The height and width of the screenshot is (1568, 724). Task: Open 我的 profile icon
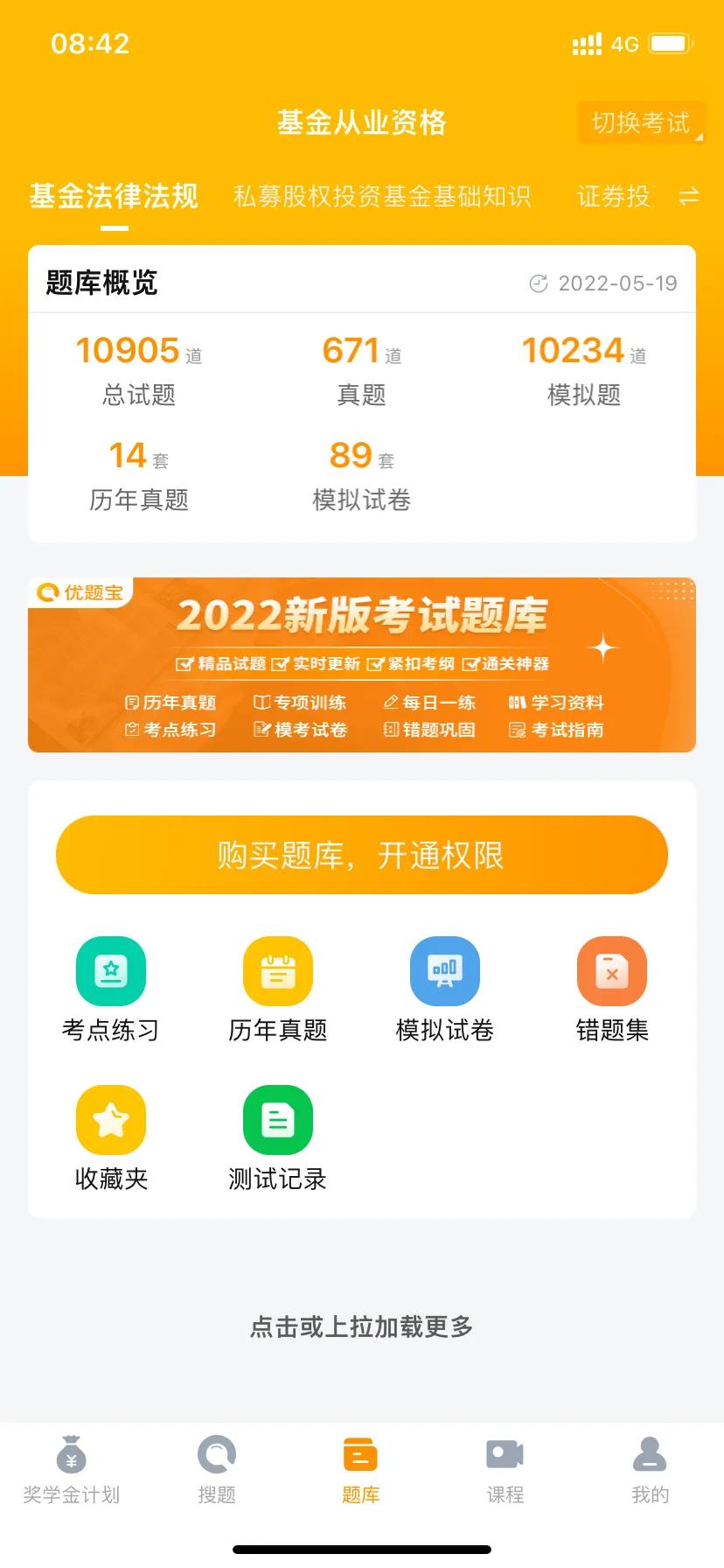[650, 1452]
